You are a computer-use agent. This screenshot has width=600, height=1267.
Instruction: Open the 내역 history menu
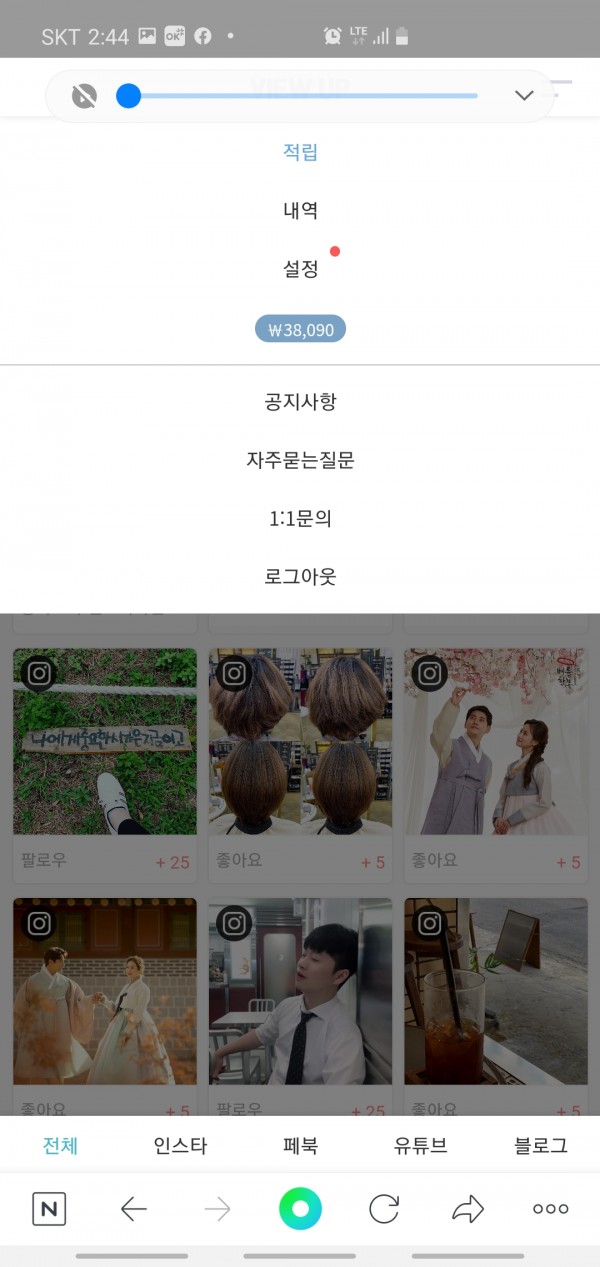tap(300, 210)
